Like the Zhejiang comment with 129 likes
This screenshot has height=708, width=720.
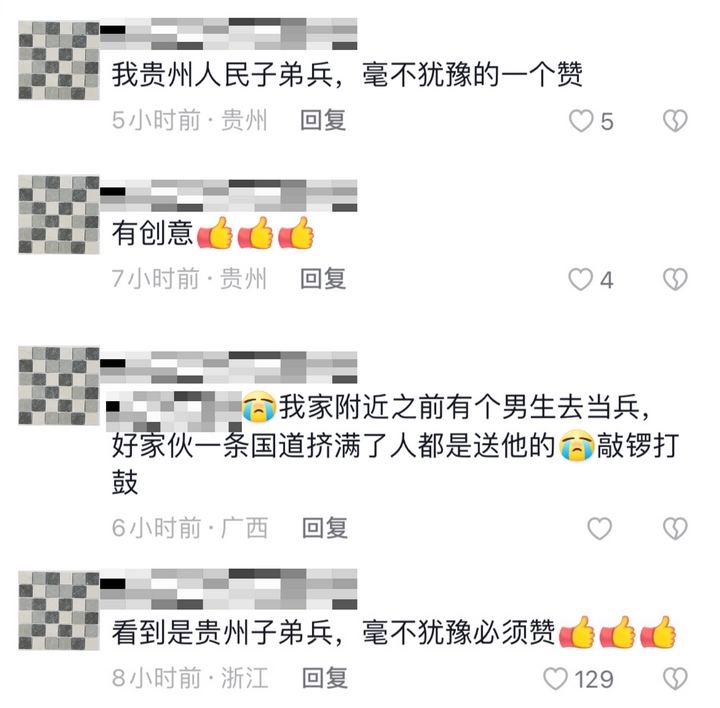[x=555, y=679]
